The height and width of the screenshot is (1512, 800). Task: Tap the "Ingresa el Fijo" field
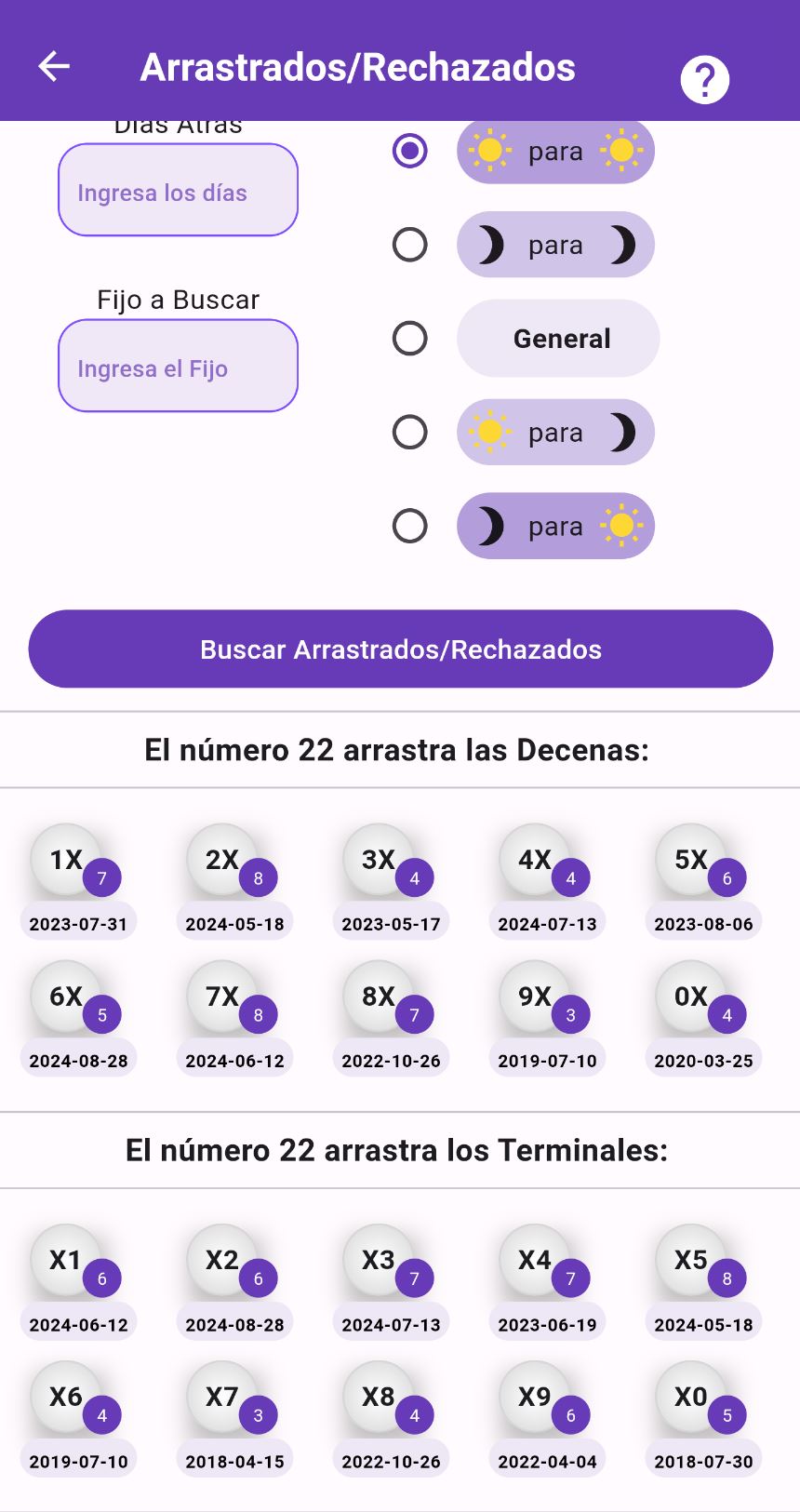178,366
